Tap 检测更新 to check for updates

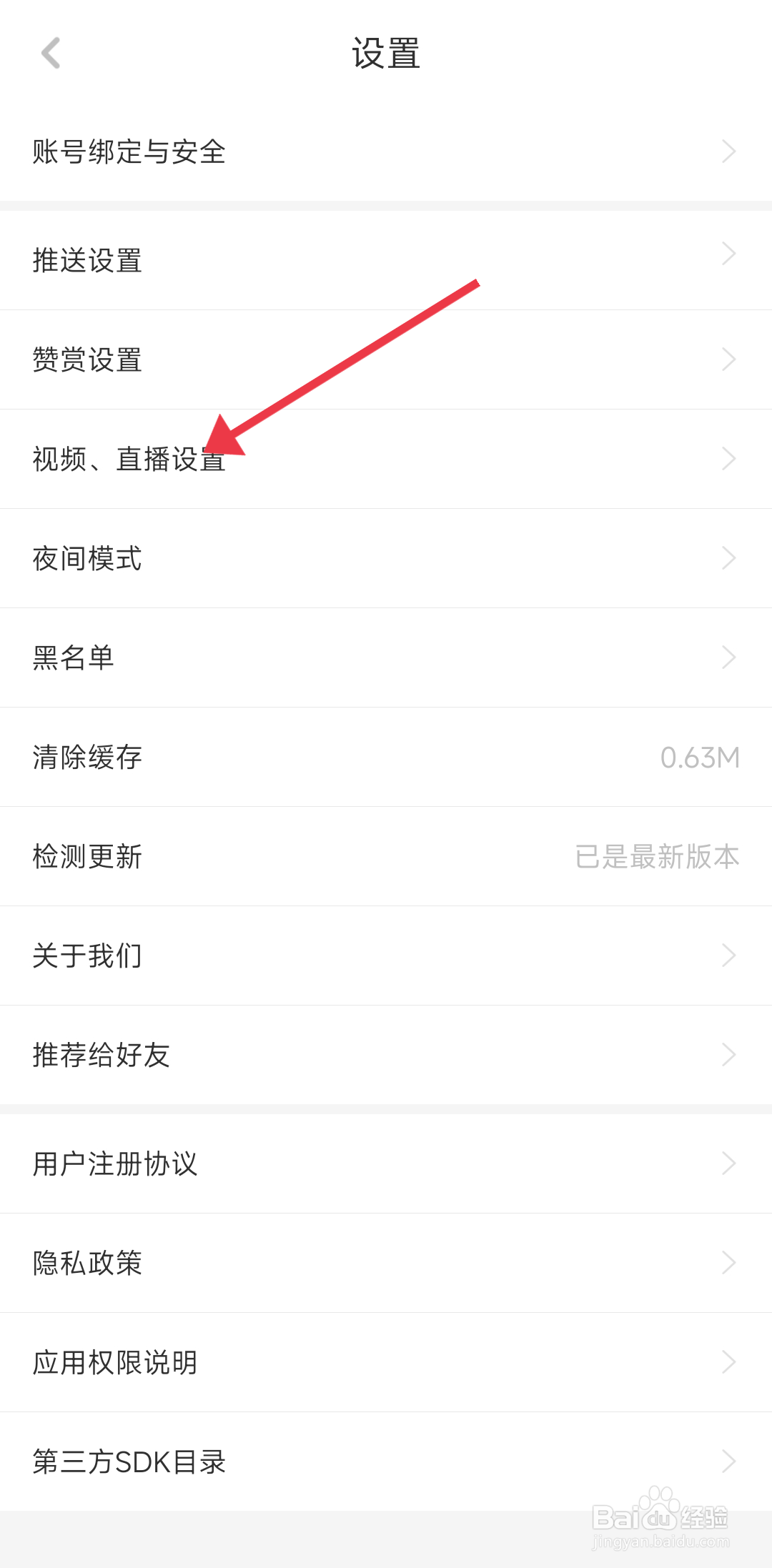[x=88, y=856]
